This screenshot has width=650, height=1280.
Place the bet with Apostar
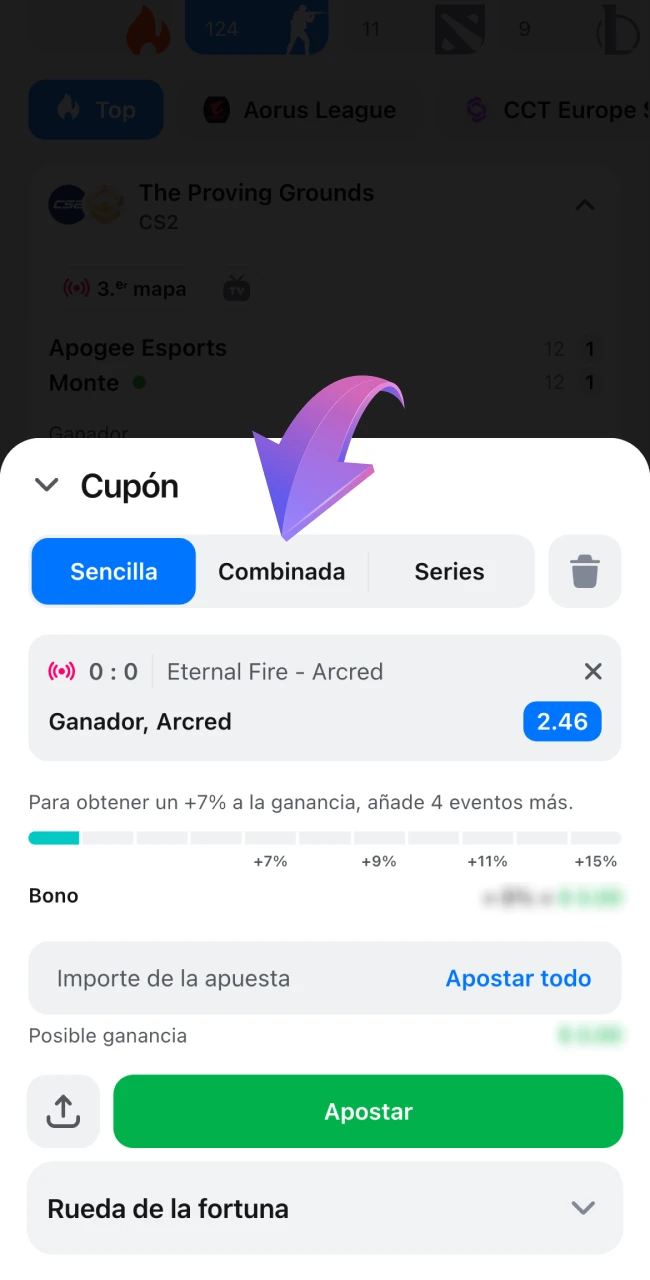tap(368, 1111)
